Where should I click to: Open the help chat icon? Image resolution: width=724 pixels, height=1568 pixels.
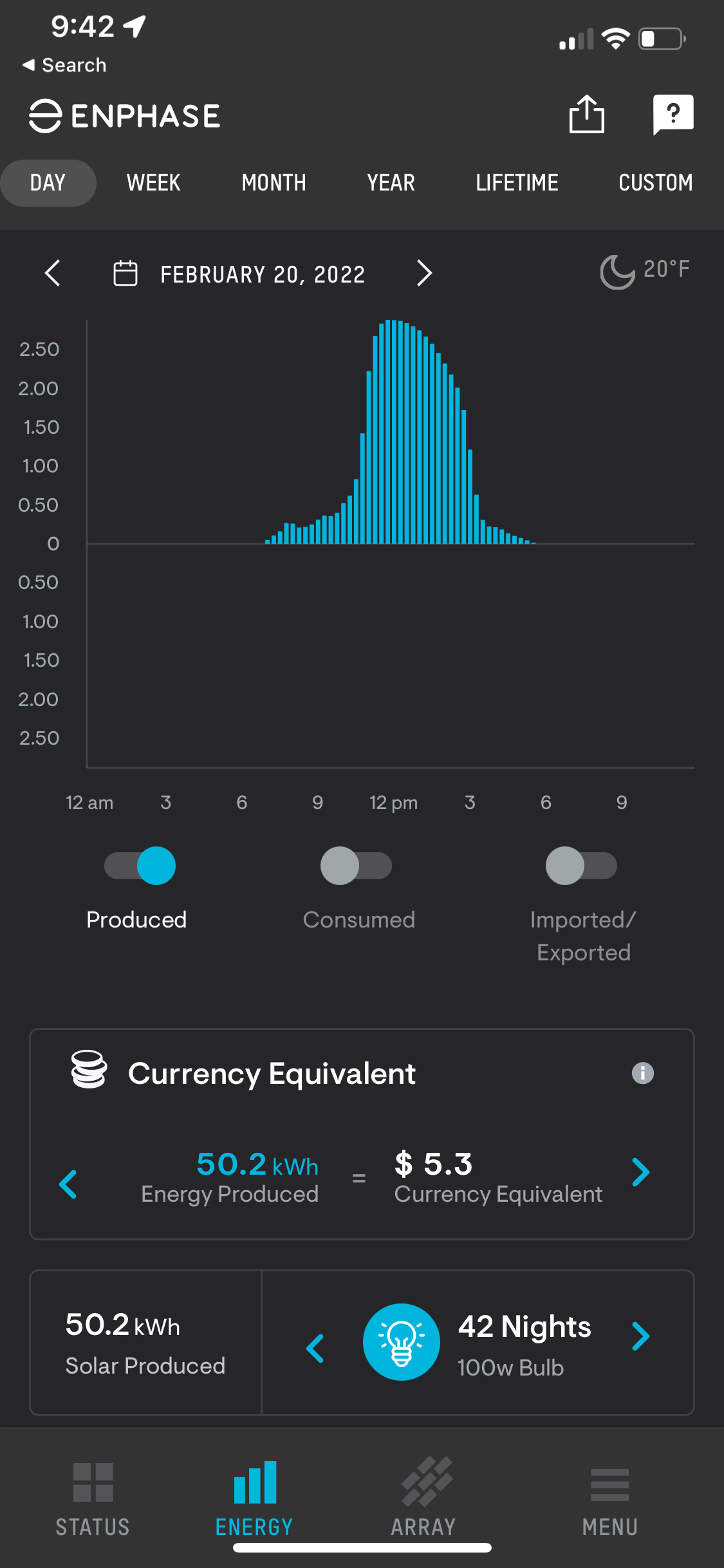click(x=673, y=115)
